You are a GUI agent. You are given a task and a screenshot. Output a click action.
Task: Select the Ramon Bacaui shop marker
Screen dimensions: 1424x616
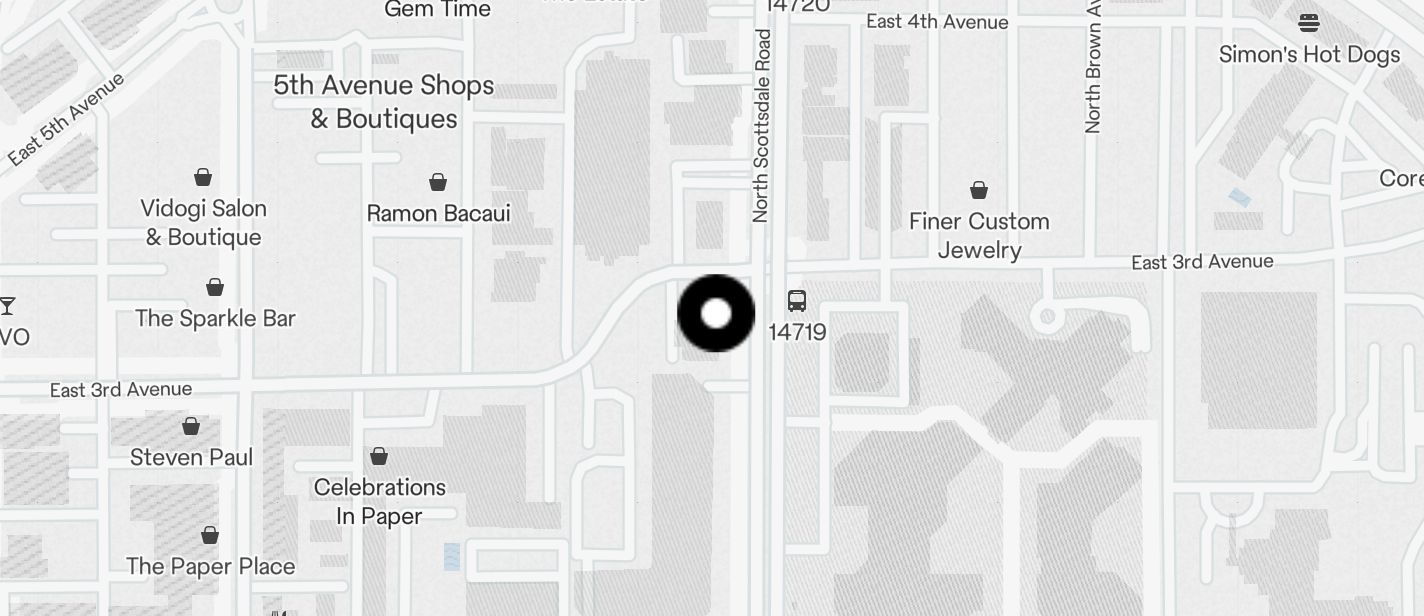click(x=438, y=182)
